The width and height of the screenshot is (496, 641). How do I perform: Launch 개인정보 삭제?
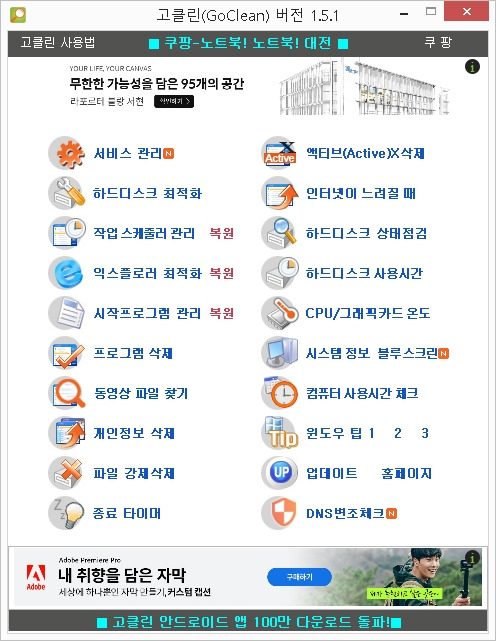point(134,433)
